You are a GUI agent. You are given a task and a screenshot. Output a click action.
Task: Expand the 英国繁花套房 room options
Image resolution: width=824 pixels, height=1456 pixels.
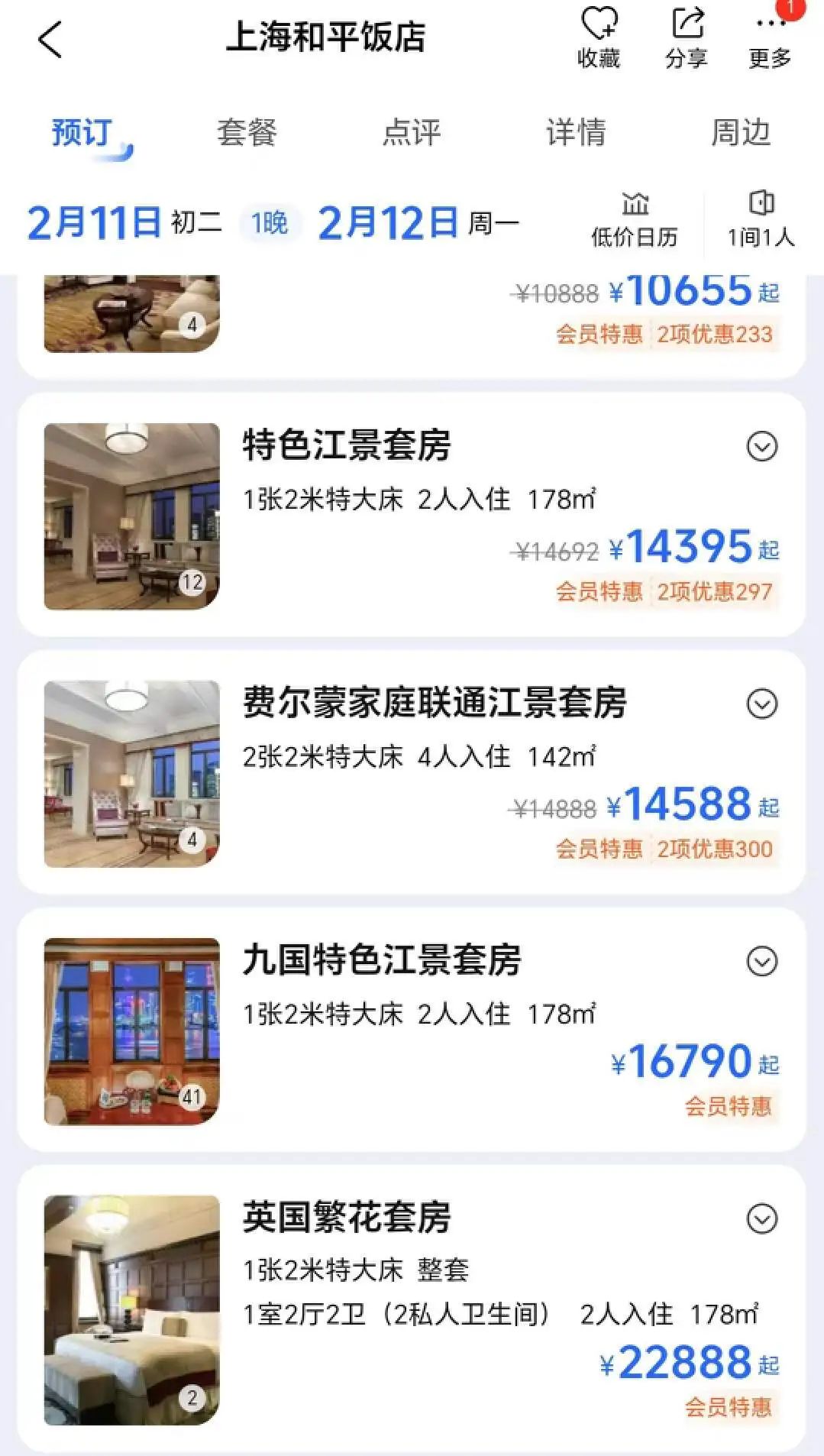point(761,1218)
